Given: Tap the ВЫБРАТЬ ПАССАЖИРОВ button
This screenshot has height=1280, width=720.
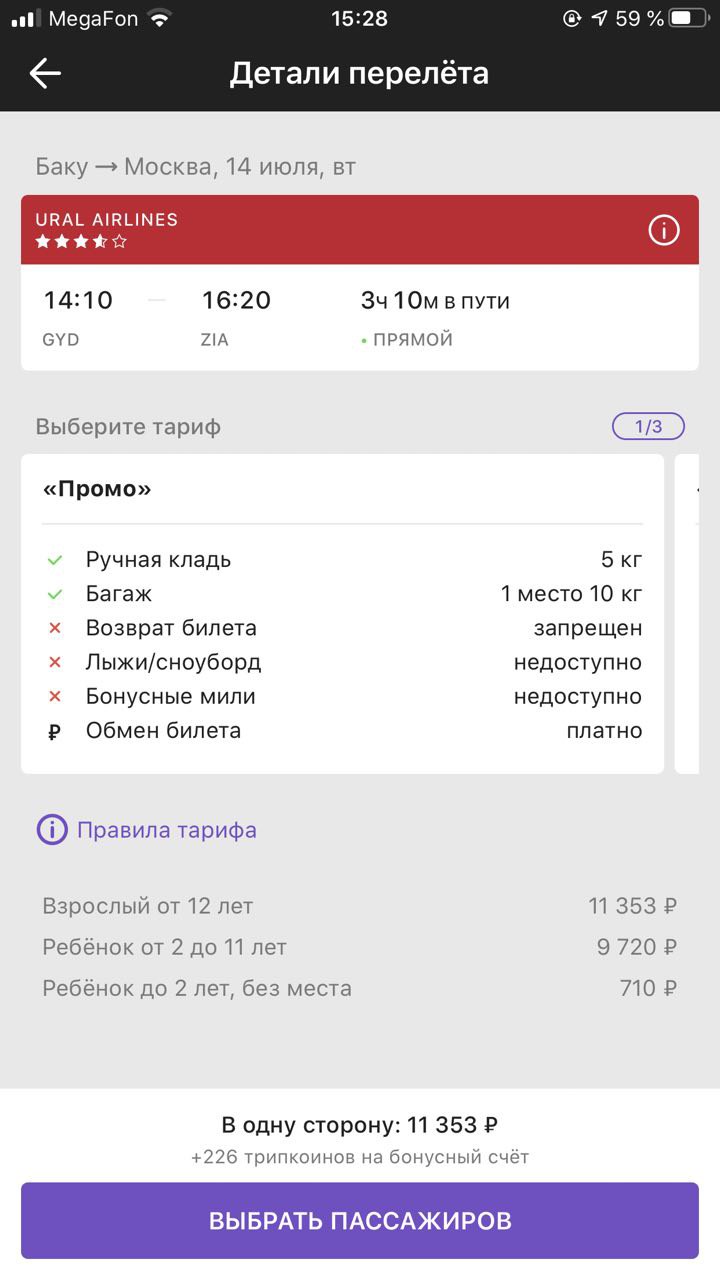Looking at the screenshot, I should (x=360, y=1221).
